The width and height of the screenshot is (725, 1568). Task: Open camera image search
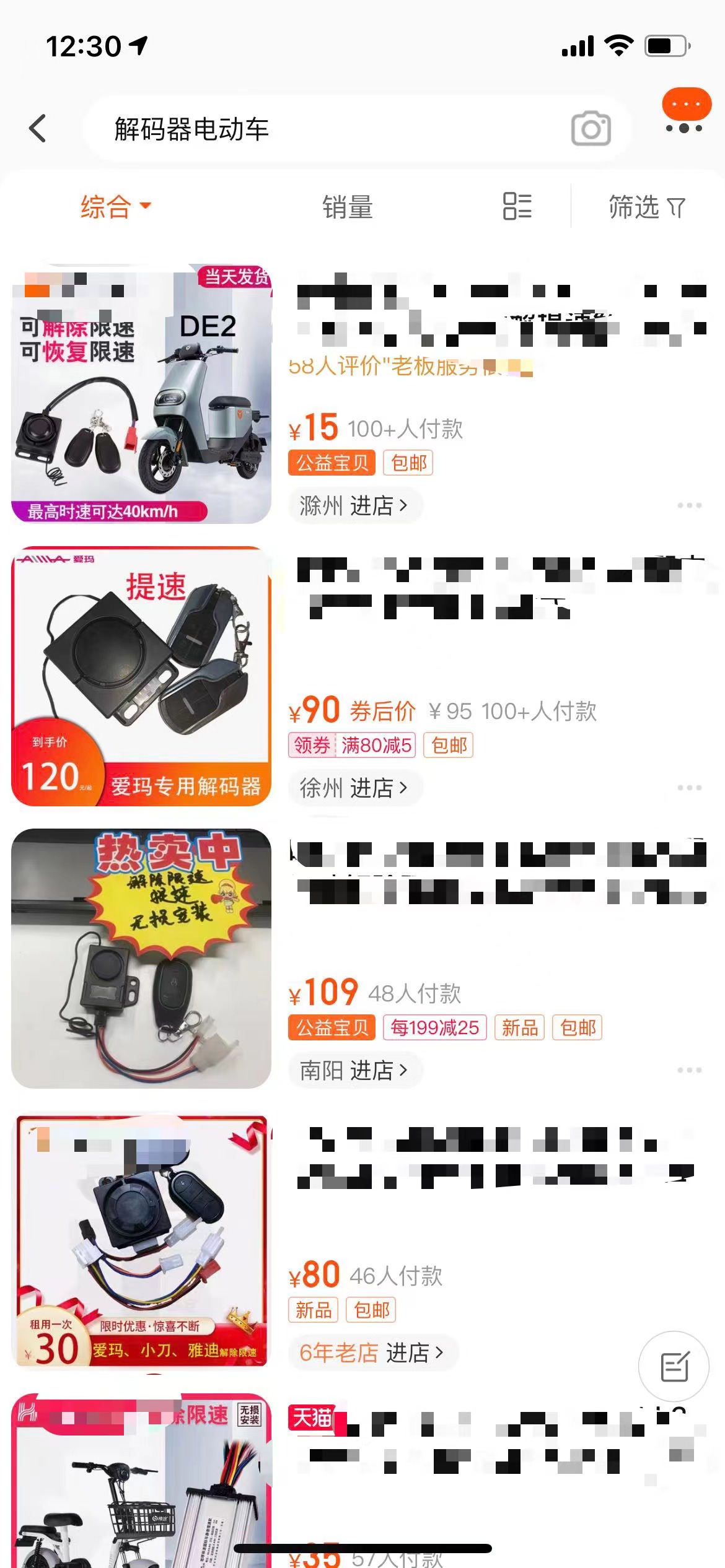click(591, 129)
